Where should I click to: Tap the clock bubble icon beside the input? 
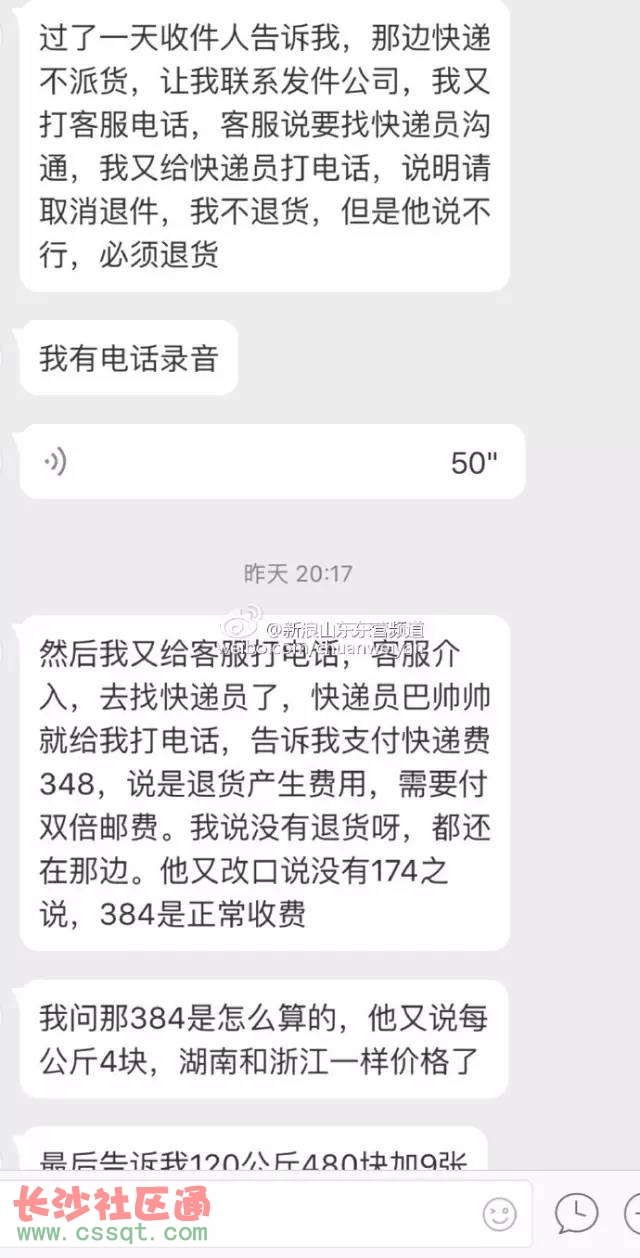click(x=576, y=1214)
